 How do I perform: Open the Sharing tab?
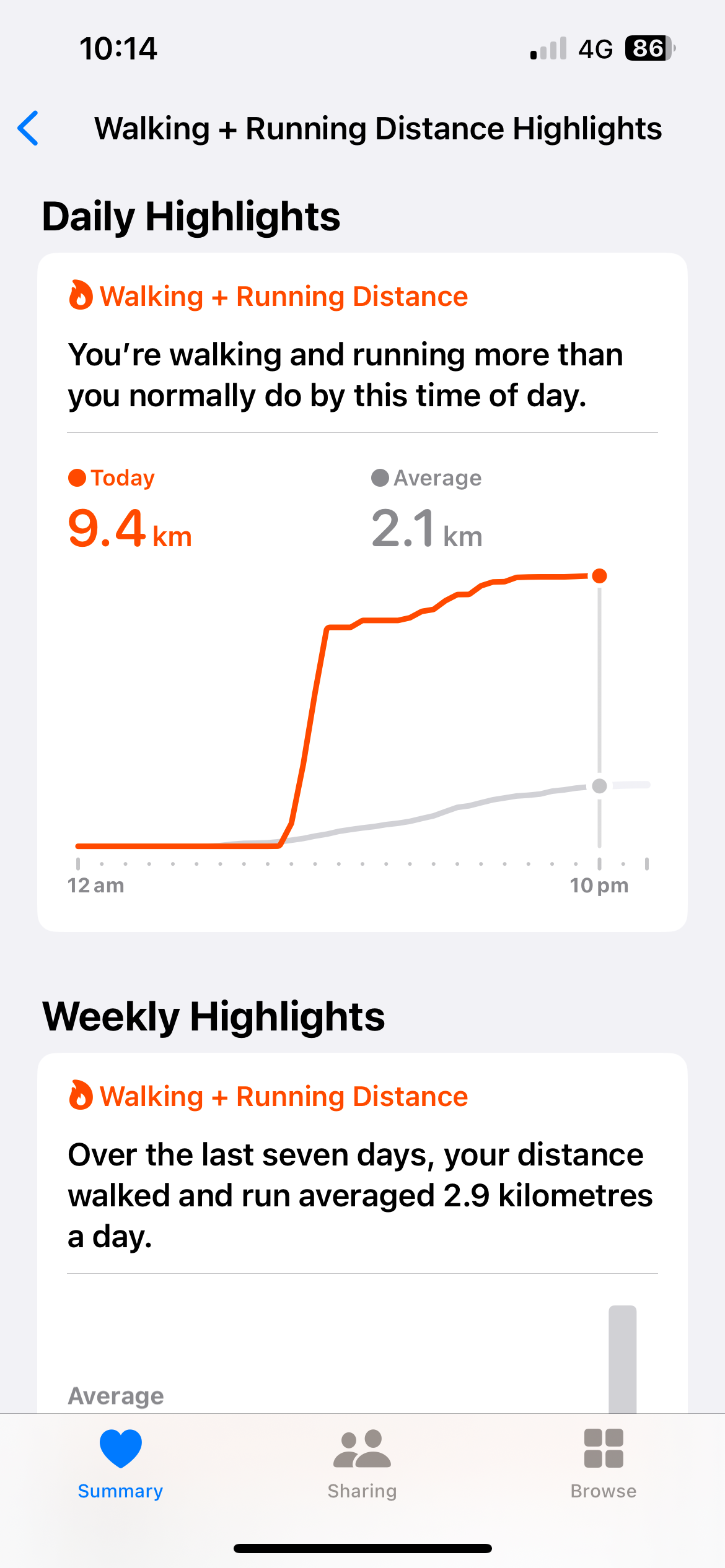pos(362,1464)
